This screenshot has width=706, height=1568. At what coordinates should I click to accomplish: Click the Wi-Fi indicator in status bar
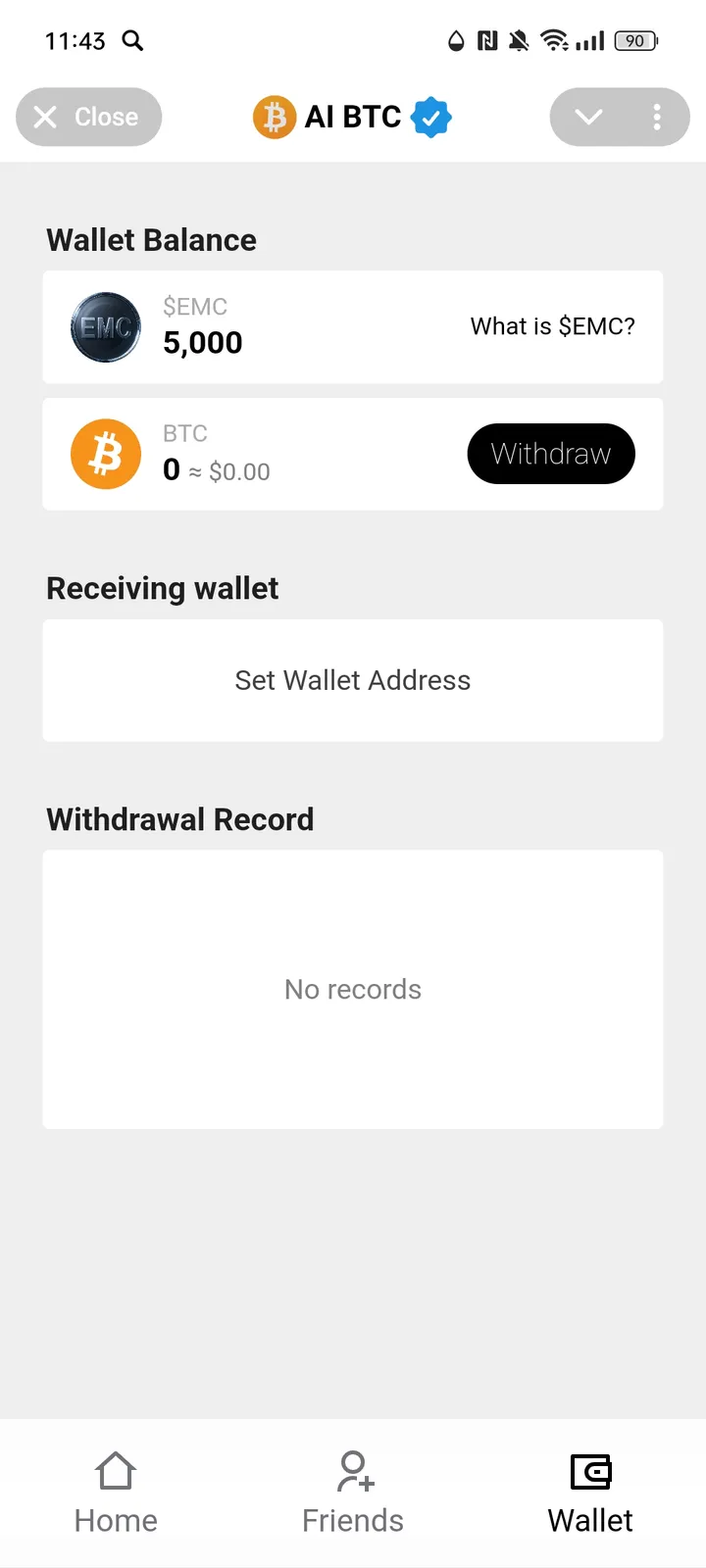coord(555,41)
